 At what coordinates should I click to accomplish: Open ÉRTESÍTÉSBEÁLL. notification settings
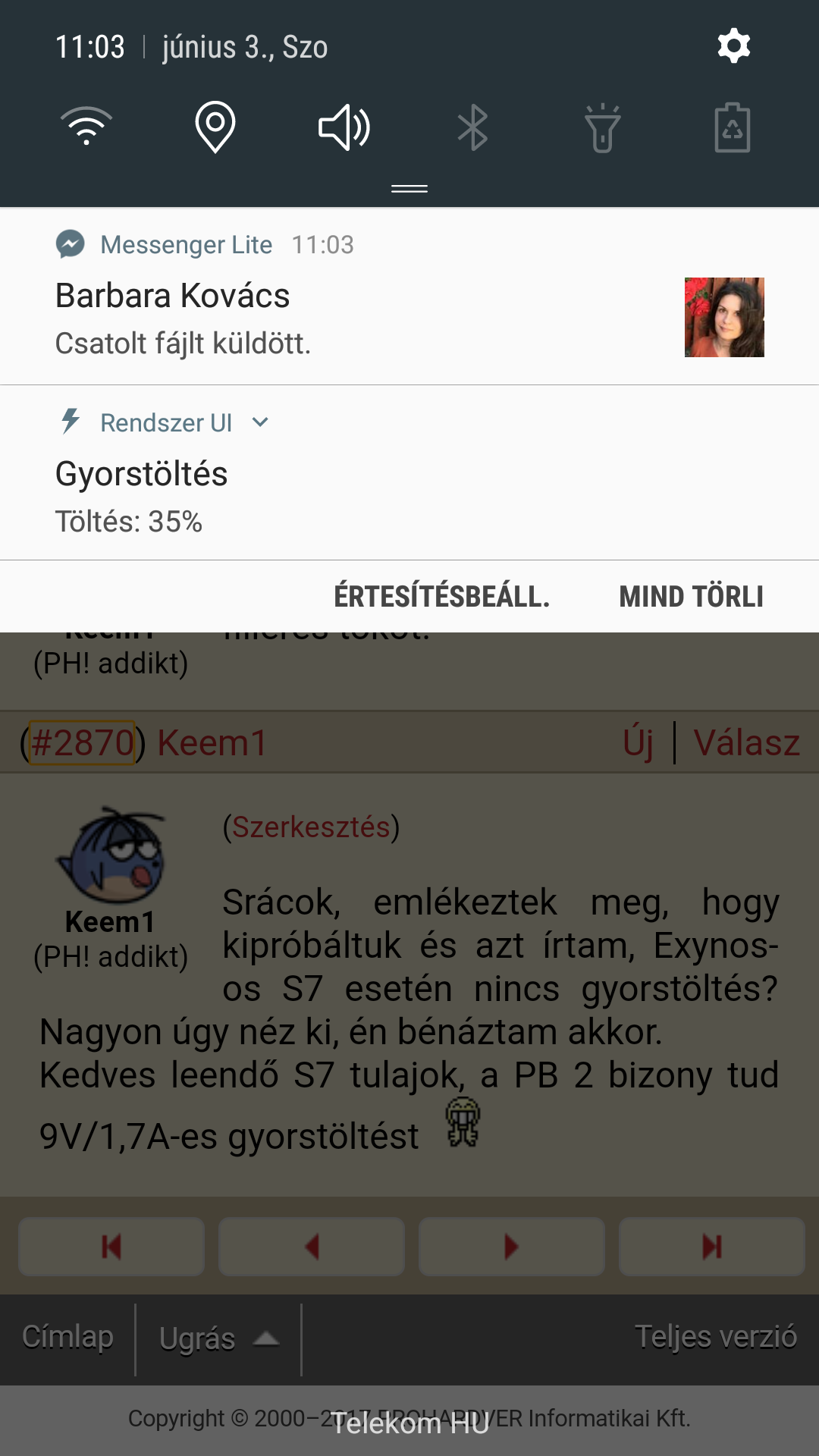pyautogui.click(x=442, y=597)
